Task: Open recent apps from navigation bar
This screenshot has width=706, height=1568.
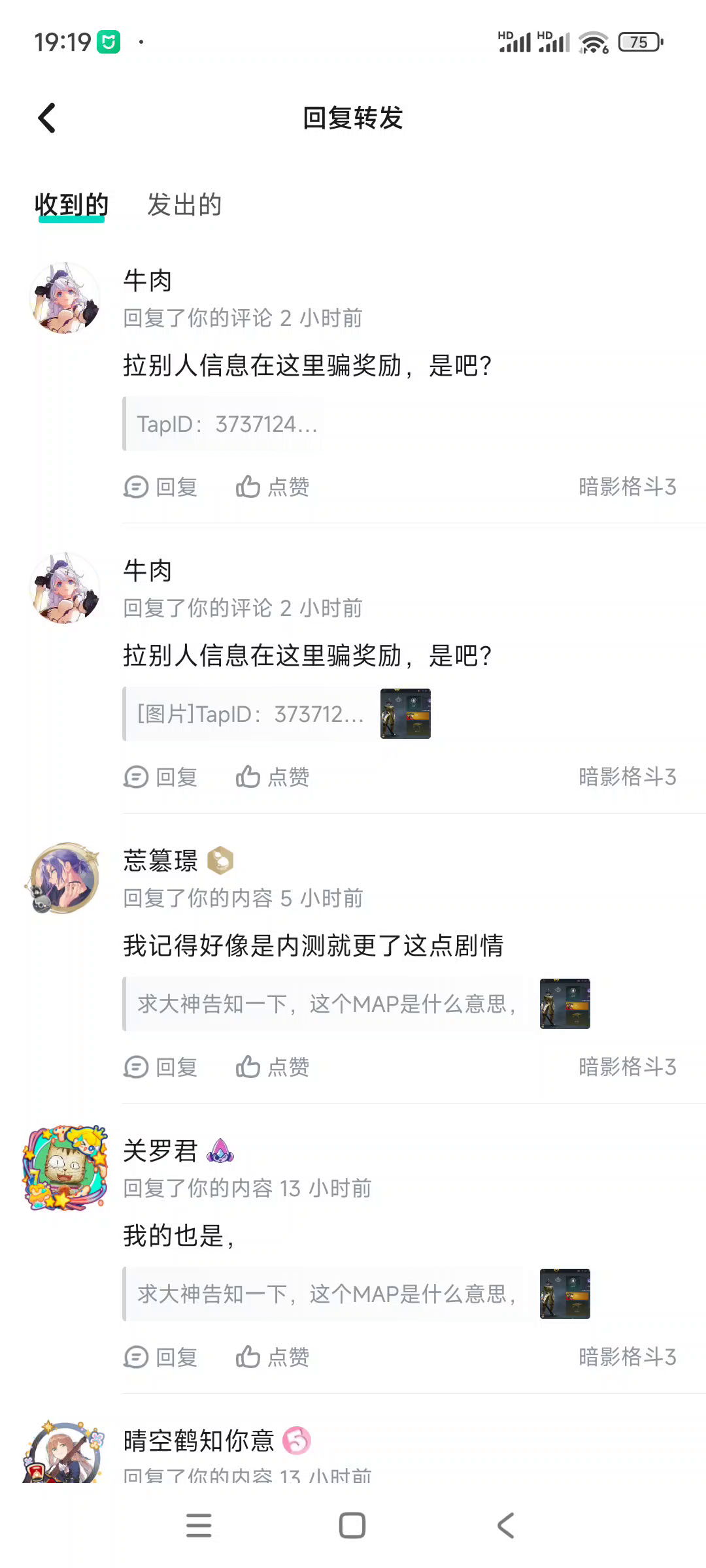Action: coord(199,1526)
